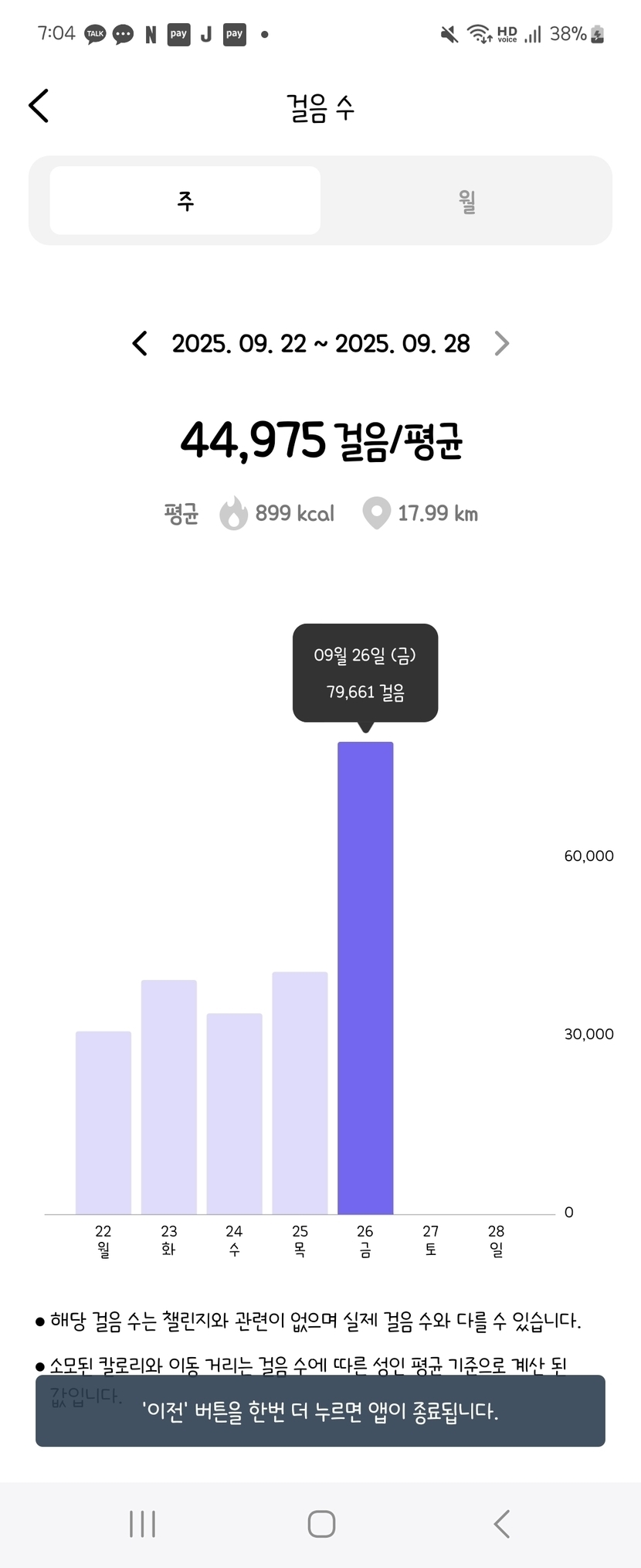Select the bar for the 24th (수)

tap(235, 1113)
